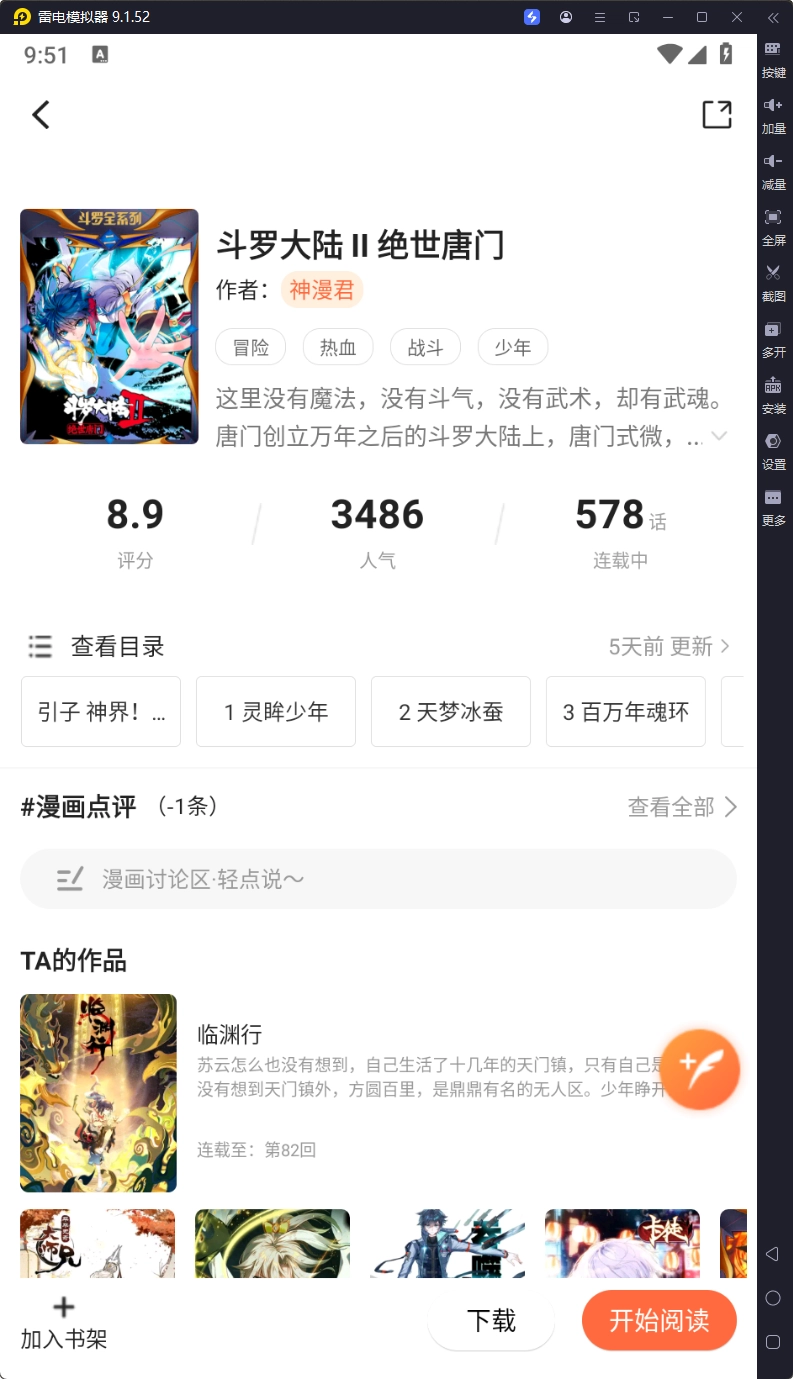Open the 更多 sidebar menu
The width and height of the screenshot is (793, 1379).
click(x=773, y=507)
